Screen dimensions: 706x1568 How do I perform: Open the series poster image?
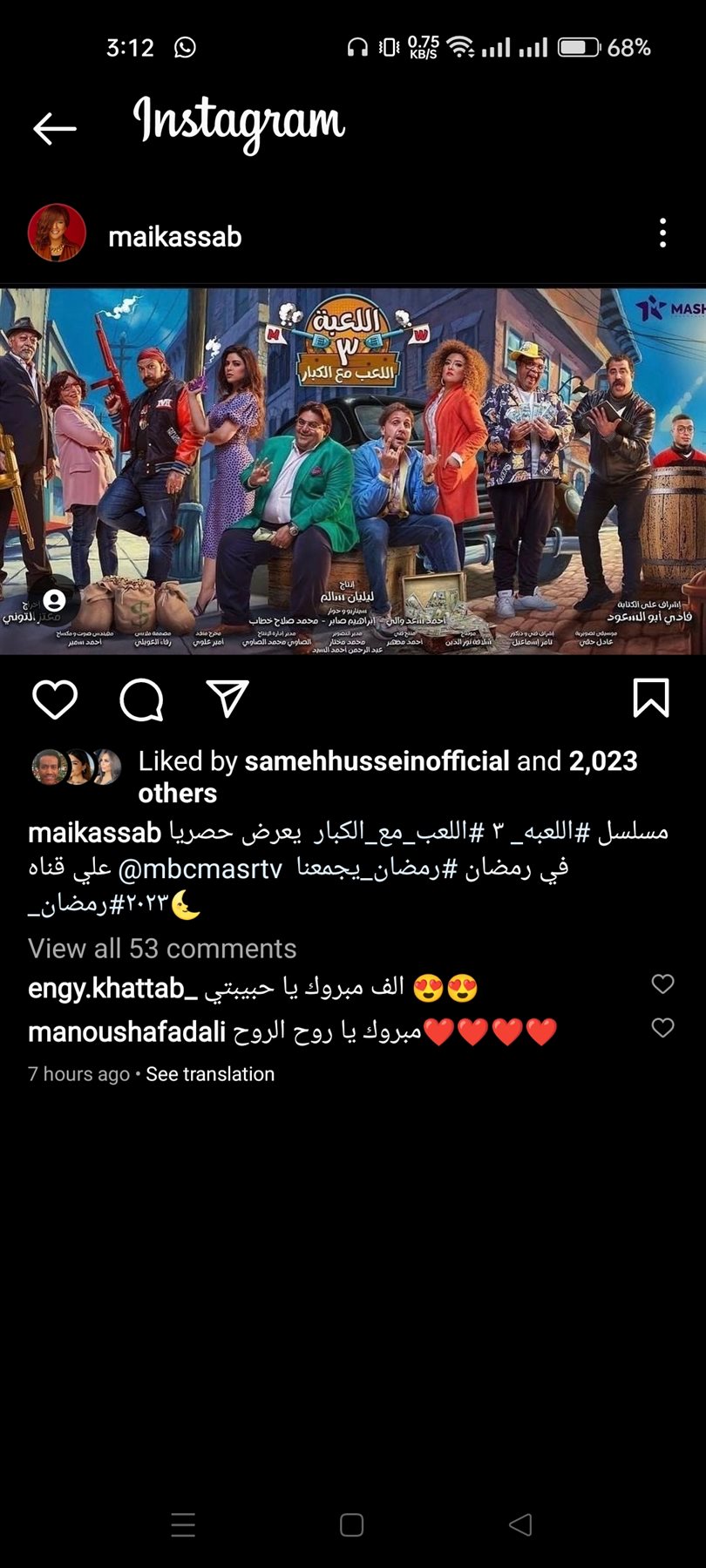click(353, 470)
